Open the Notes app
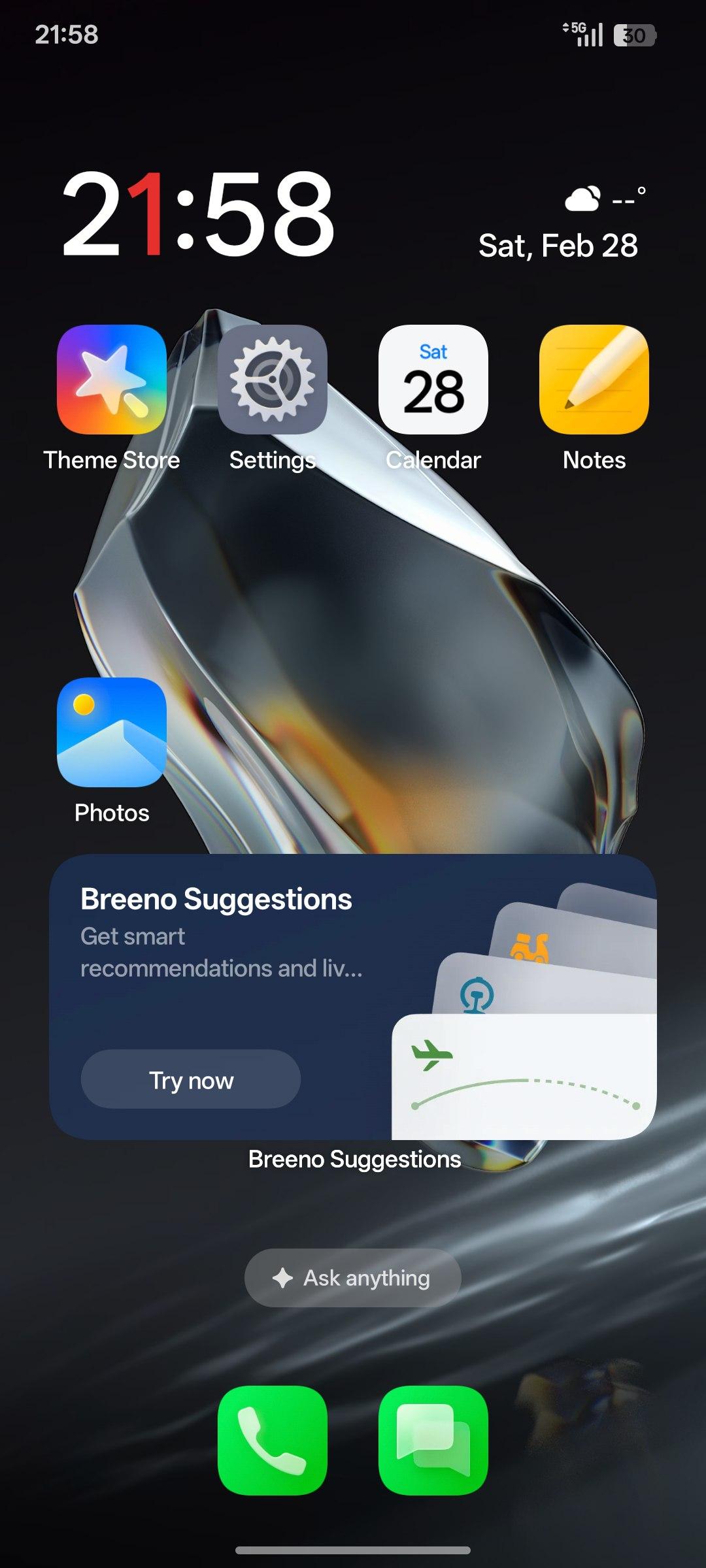Viewport: 706px width, 1568px height. [594, 380]
